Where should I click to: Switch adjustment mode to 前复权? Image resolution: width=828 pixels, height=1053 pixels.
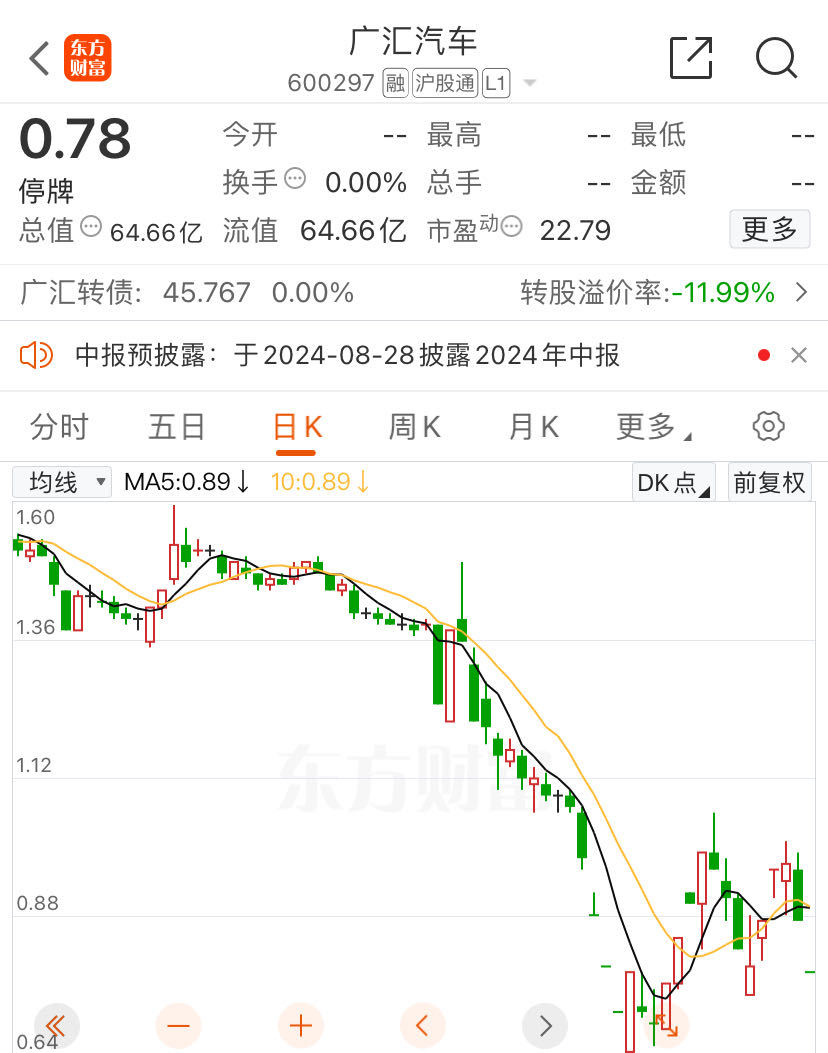(x=772, y=481)
